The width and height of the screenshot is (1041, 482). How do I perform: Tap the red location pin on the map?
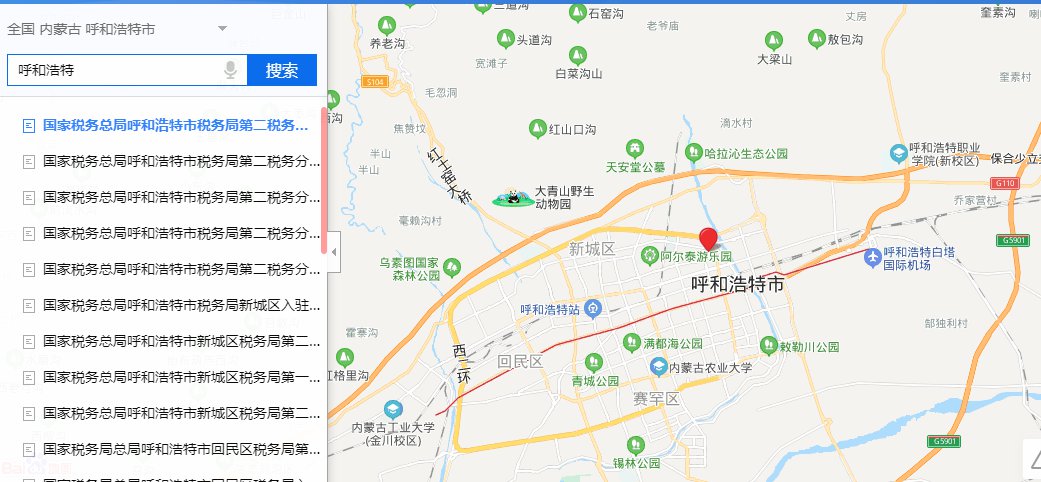click(x=708, y=238)
